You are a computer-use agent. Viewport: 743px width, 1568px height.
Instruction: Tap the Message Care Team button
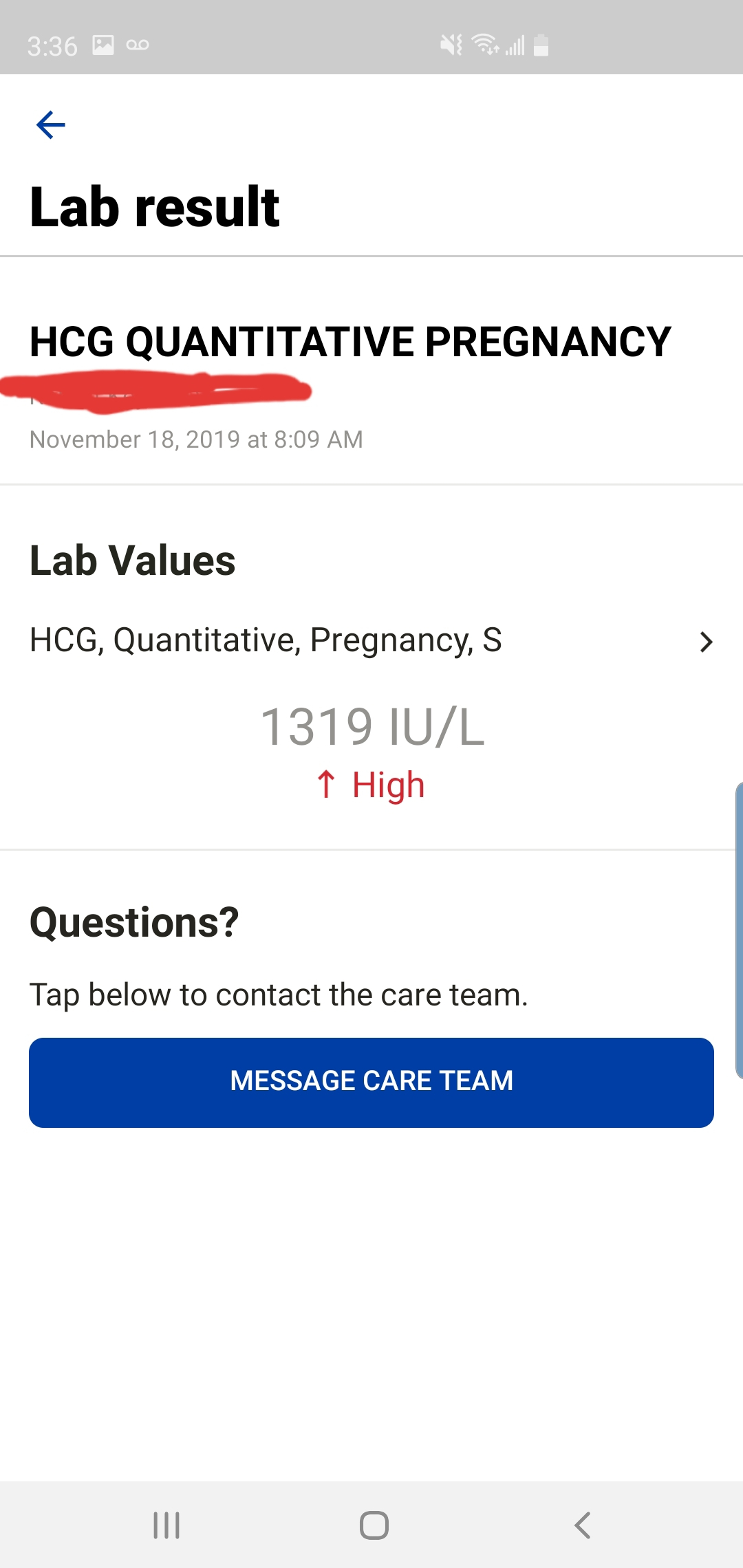[371, 1082]
